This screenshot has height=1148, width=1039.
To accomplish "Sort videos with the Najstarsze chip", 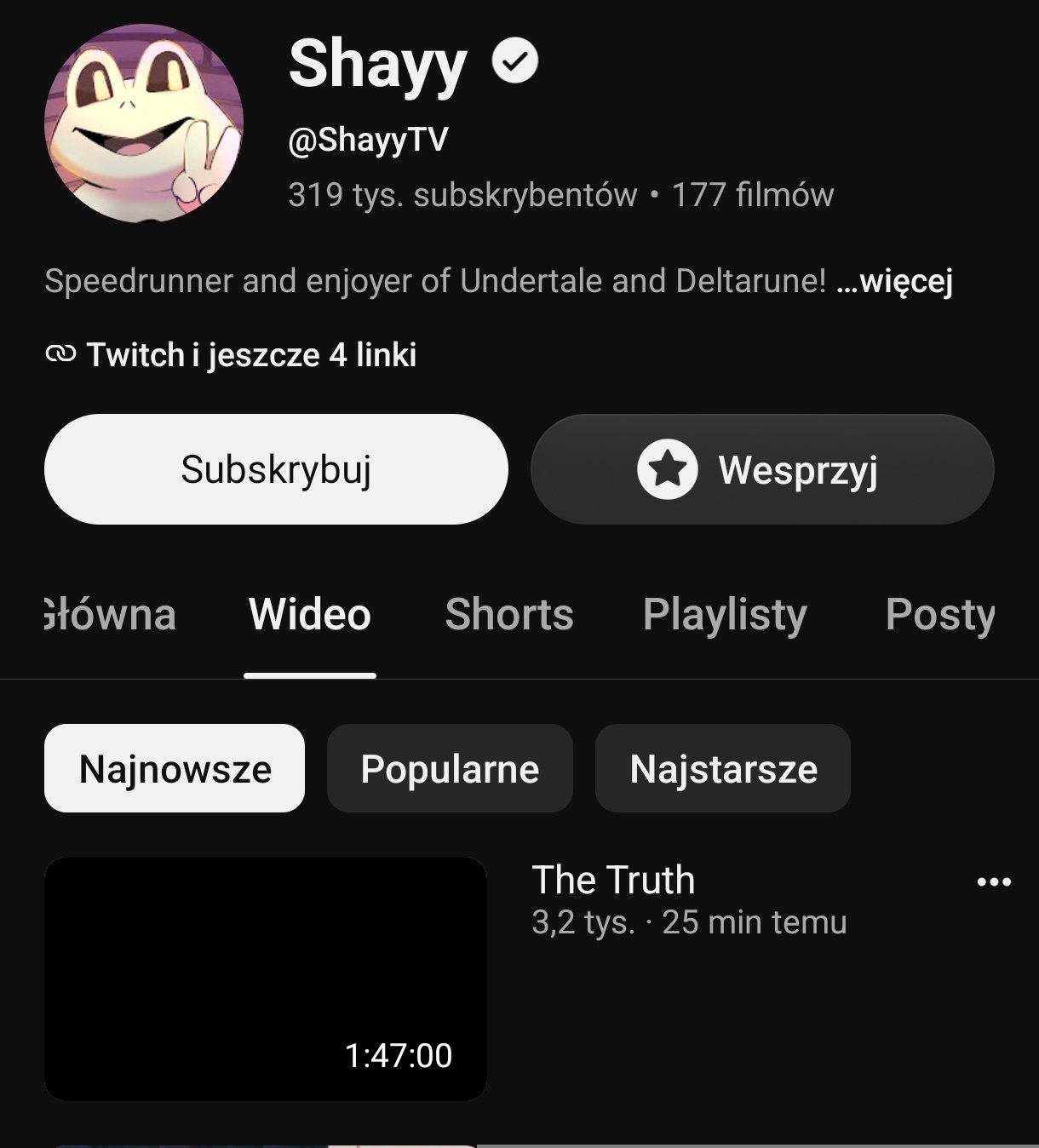I will point(723,768).
